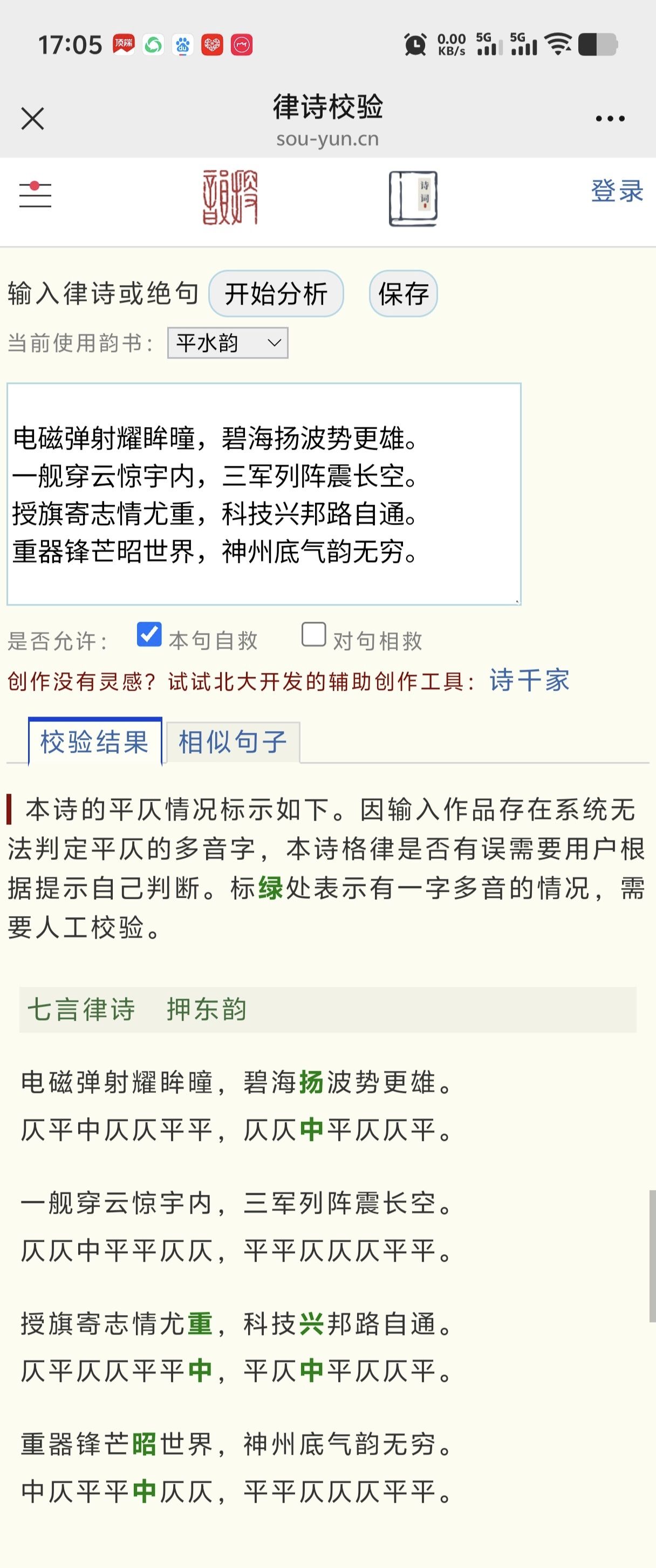The width and height of the screenshot is (656, 1568).
Task: Start analysis with 开始分析 button
Action: pos(276,294)
